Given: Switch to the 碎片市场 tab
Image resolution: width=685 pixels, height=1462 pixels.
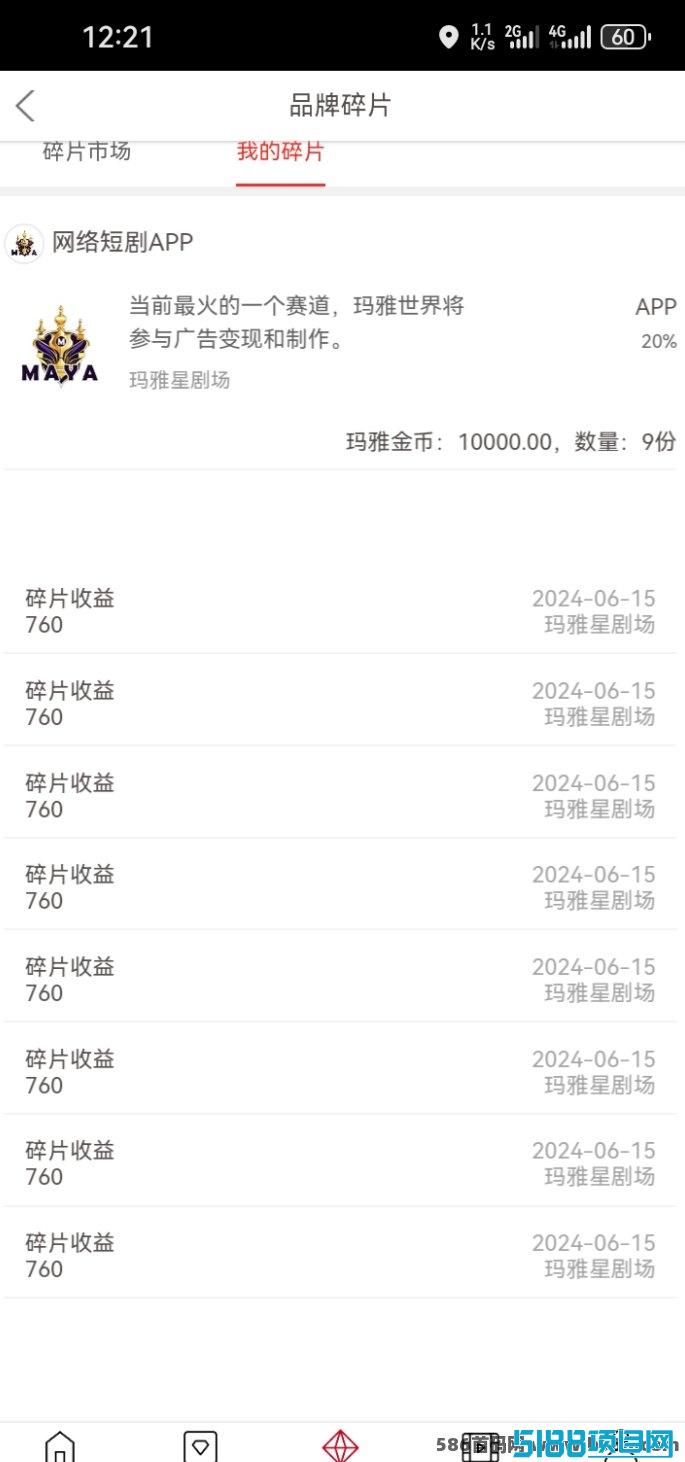Looking at the screenshot, I should [x=87, y=152].
